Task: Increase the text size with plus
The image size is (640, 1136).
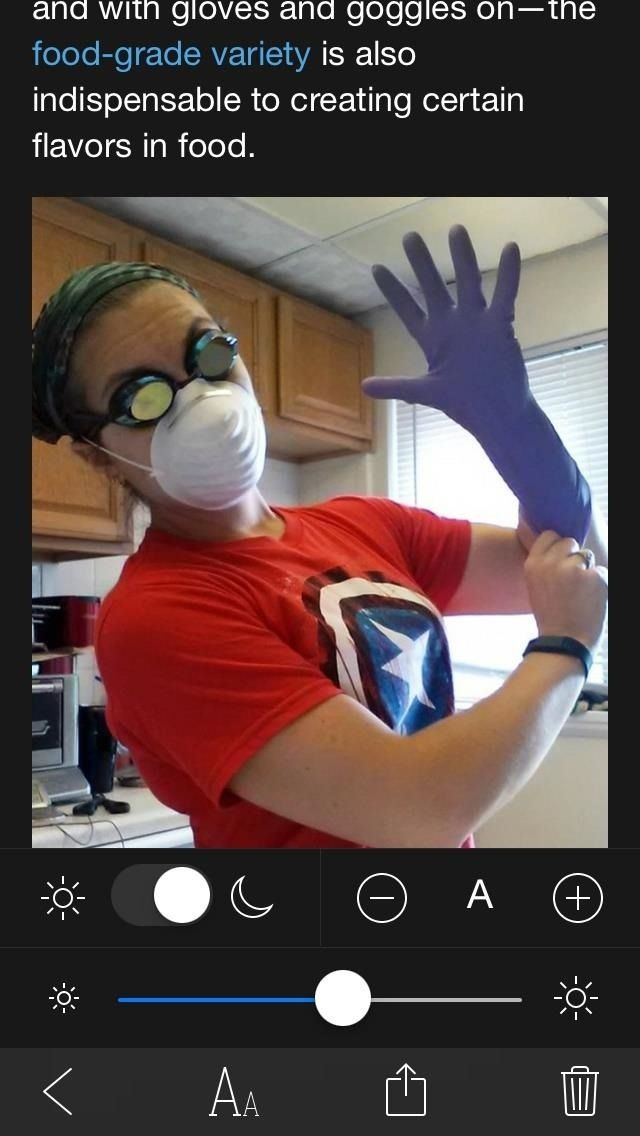Action: (x=577, y=897)
